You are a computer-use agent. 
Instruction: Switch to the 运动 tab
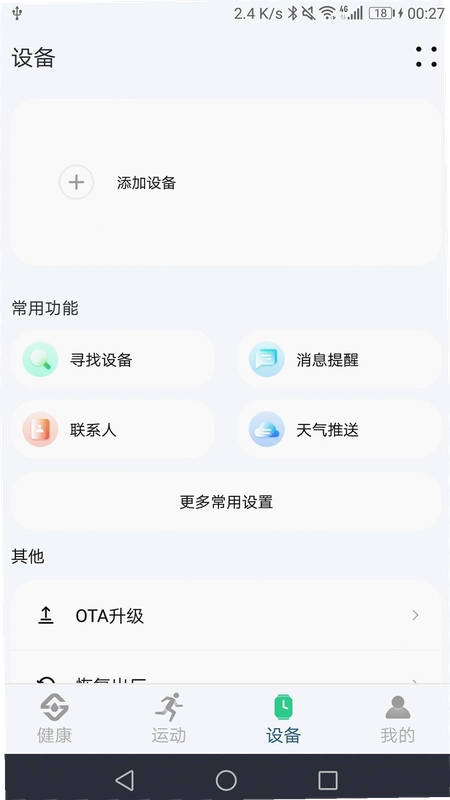coord(169,718)
